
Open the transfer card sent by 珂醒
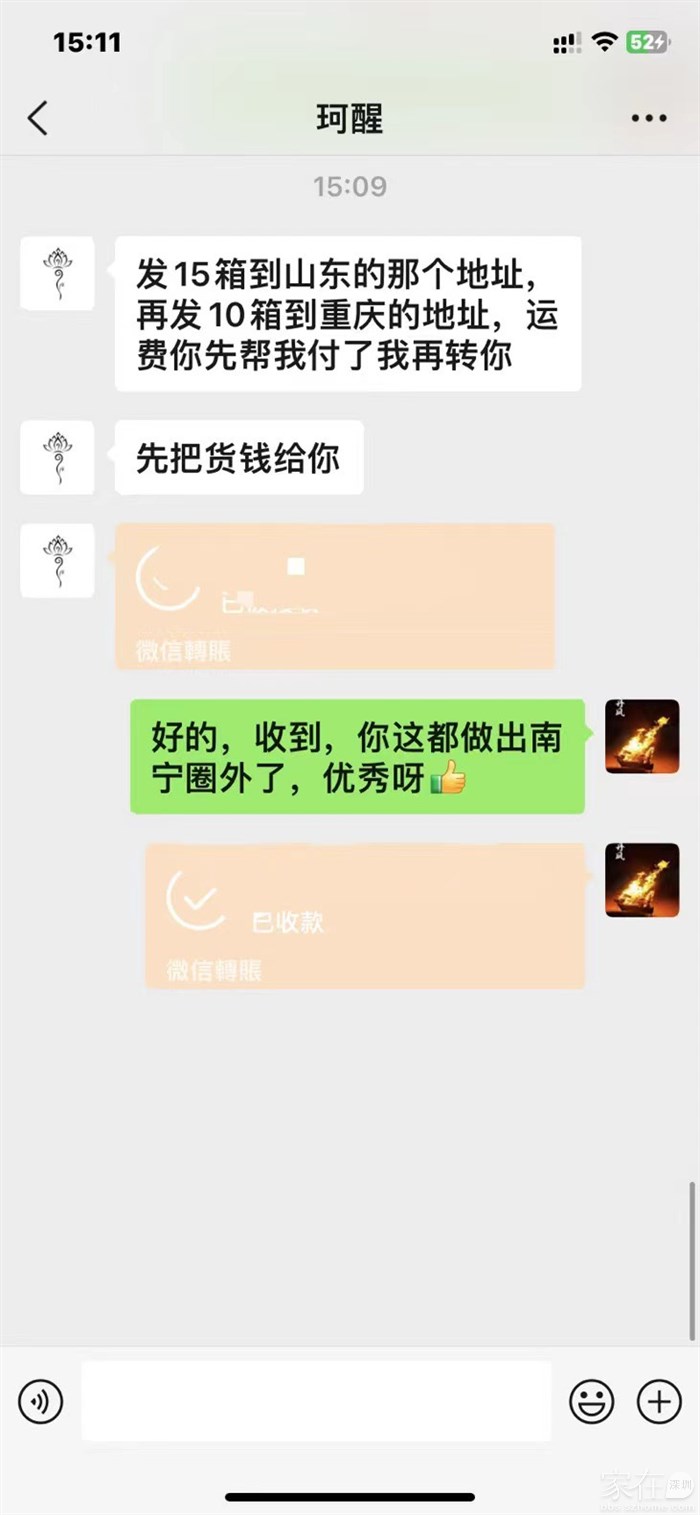(x=335, y=596)
